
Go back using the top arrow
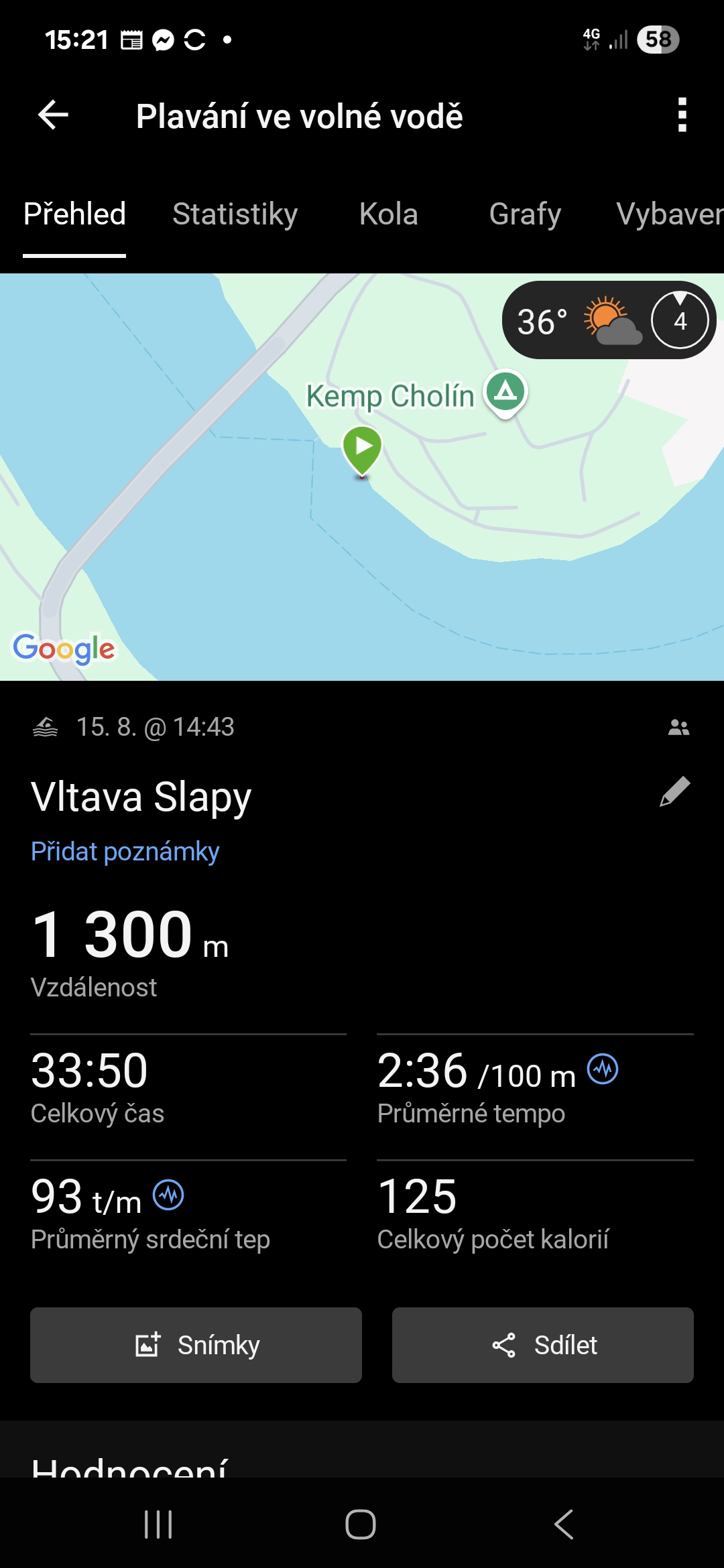pyautogui.click(x=54, y=115)
